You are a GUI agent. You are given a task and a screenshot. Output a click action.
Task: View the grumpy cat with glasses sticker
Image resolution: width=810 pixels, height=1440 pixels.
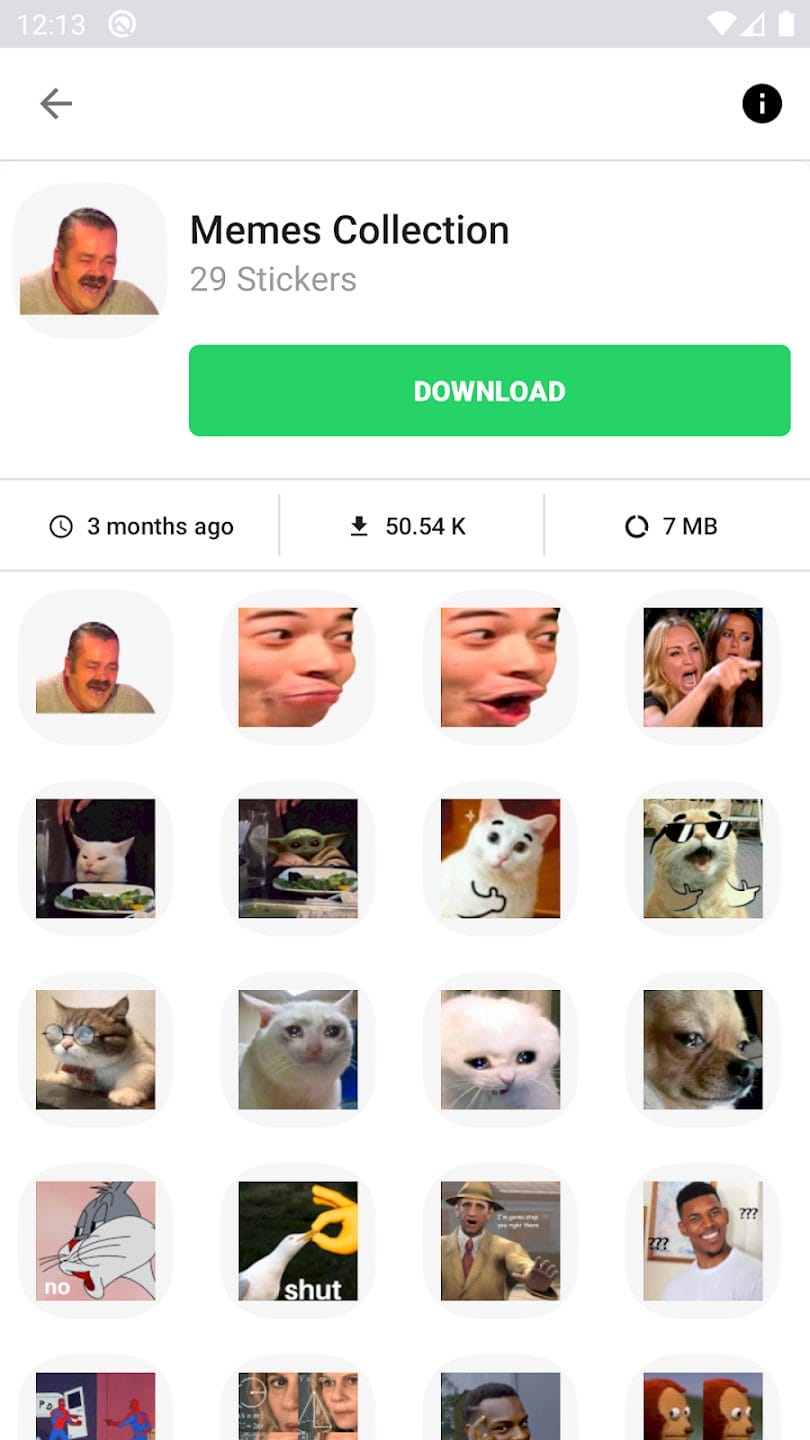click(95, 1049)
